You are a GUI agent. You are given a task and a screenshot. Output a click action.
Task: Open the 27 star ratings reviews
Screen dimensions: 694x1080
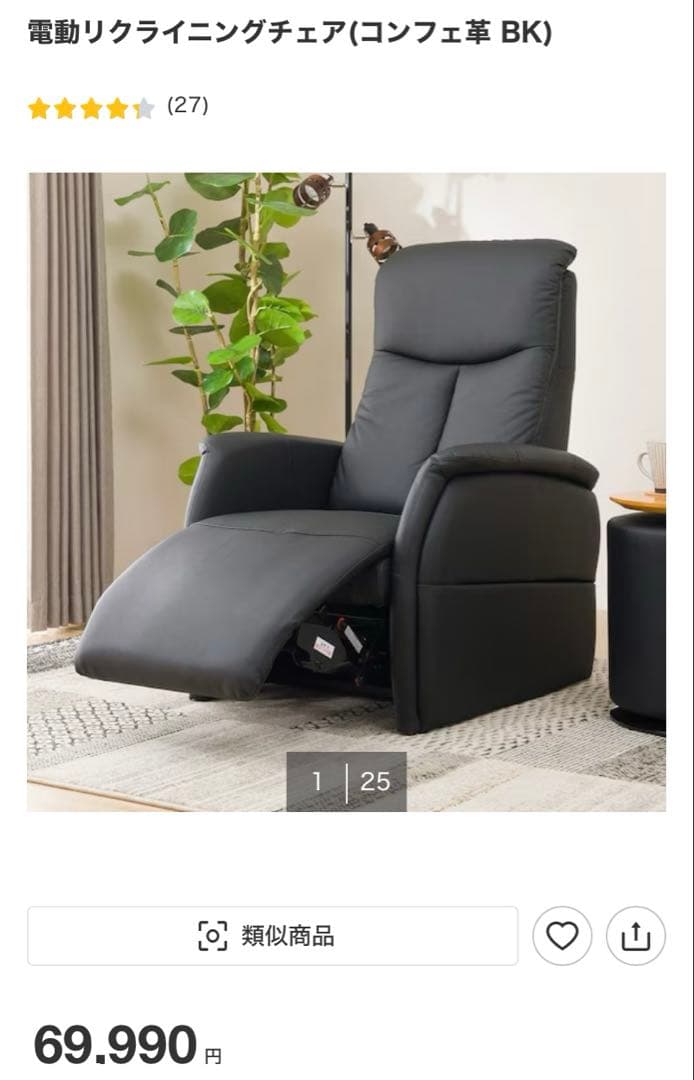[x=118, y=106]
